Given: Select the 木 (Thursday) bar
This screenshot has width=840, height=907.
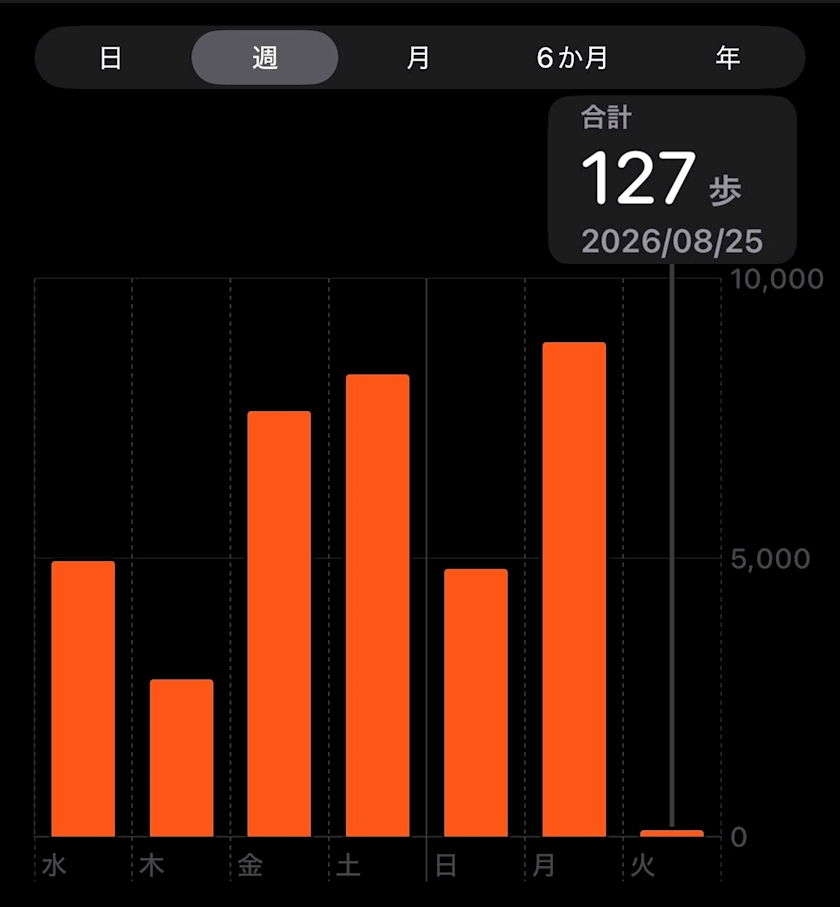Looking at the screenshot, I should pyautogui.click(x=182, y=758).
